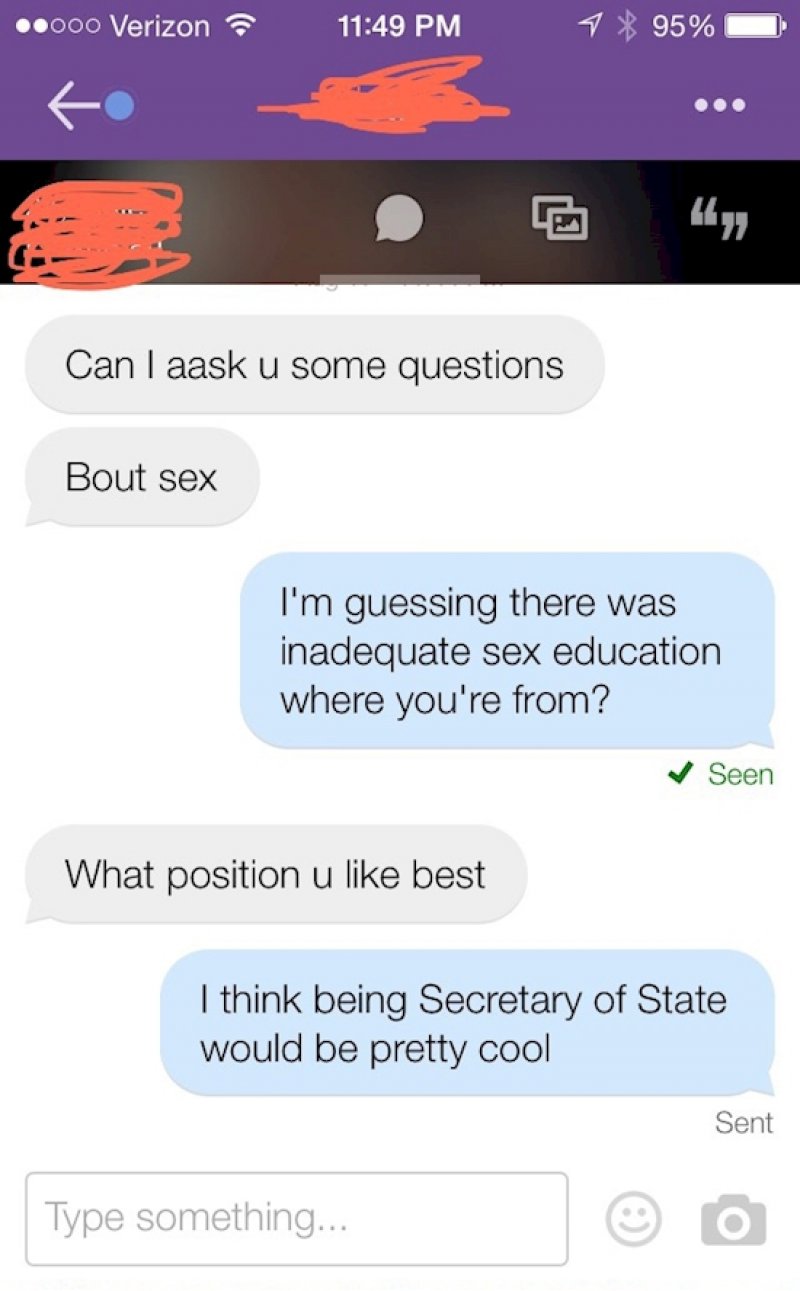The height and width of the screenshot is (1291, 800).
Task: Tap the Type something message field
Action: tap(297, 1218)
